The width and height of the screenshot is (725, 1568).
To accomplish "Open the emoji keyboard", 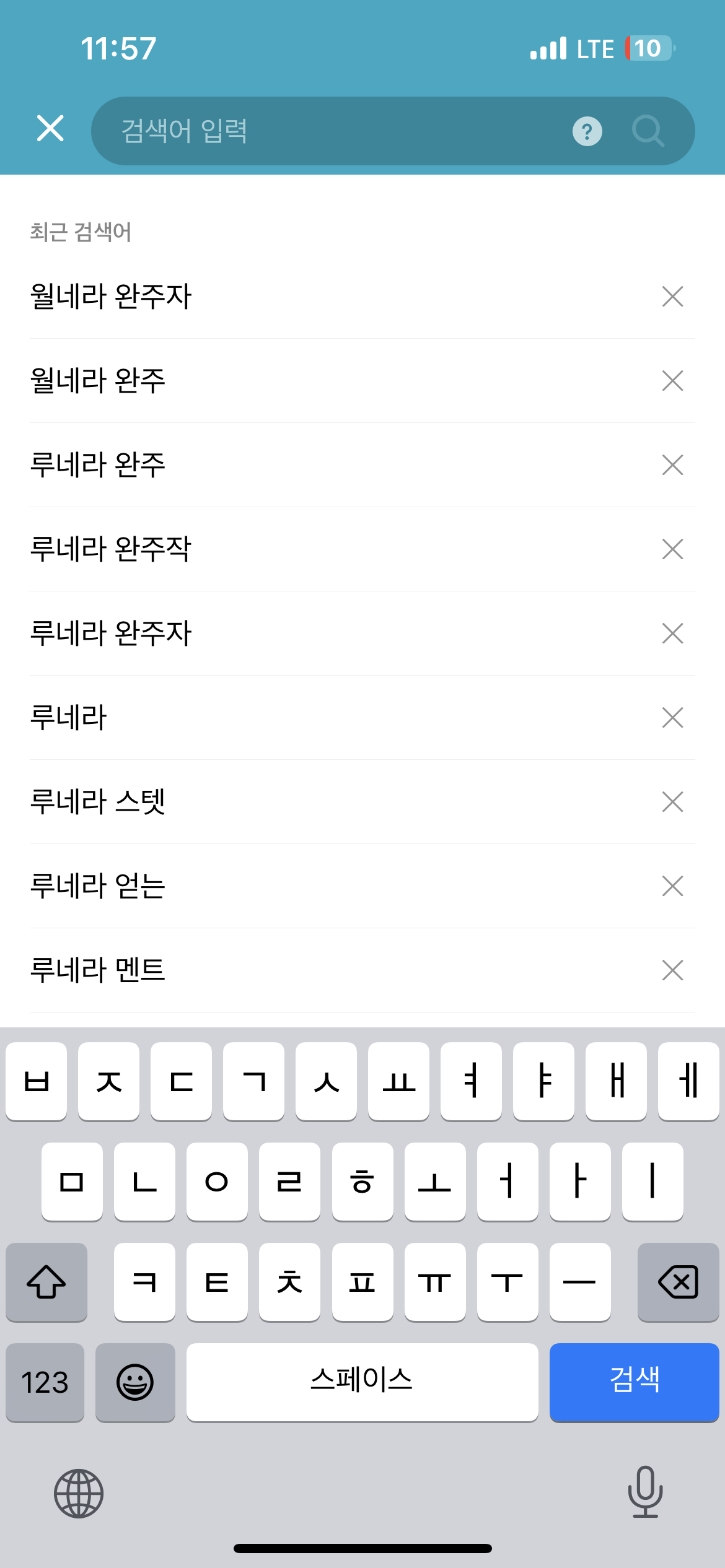I will (135, 1382).
